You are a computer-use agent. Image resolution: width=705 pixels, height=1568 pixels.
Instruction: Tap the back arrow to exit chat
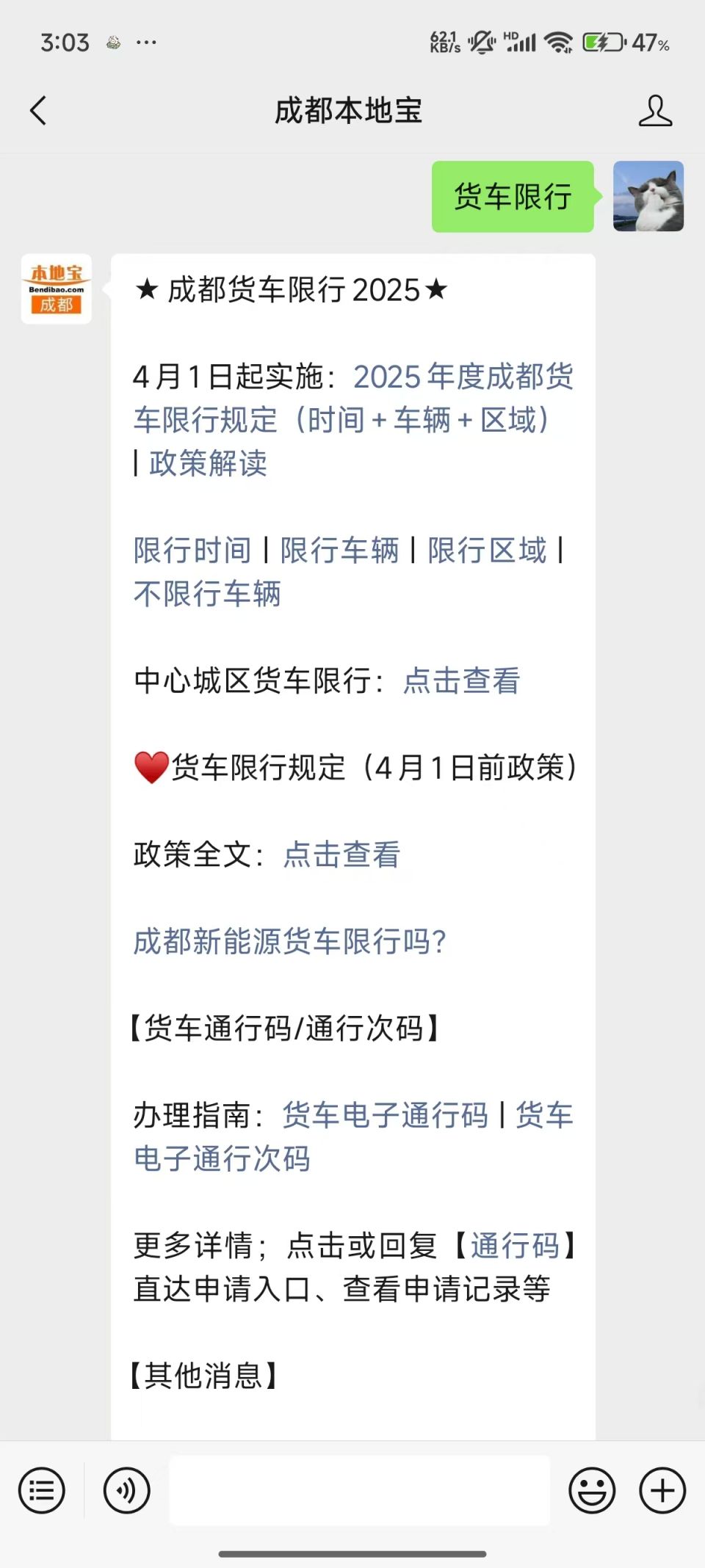pyautogui.click(x=38, y=110)
